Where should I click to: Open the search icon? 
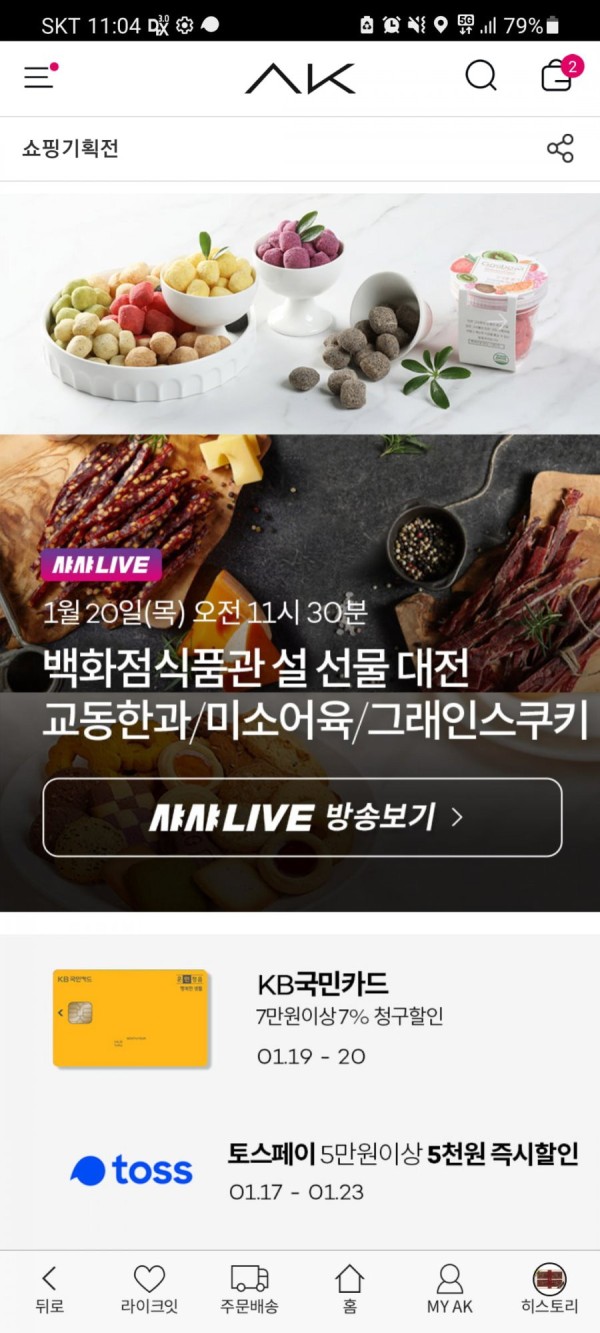click(x=481, y=76)
